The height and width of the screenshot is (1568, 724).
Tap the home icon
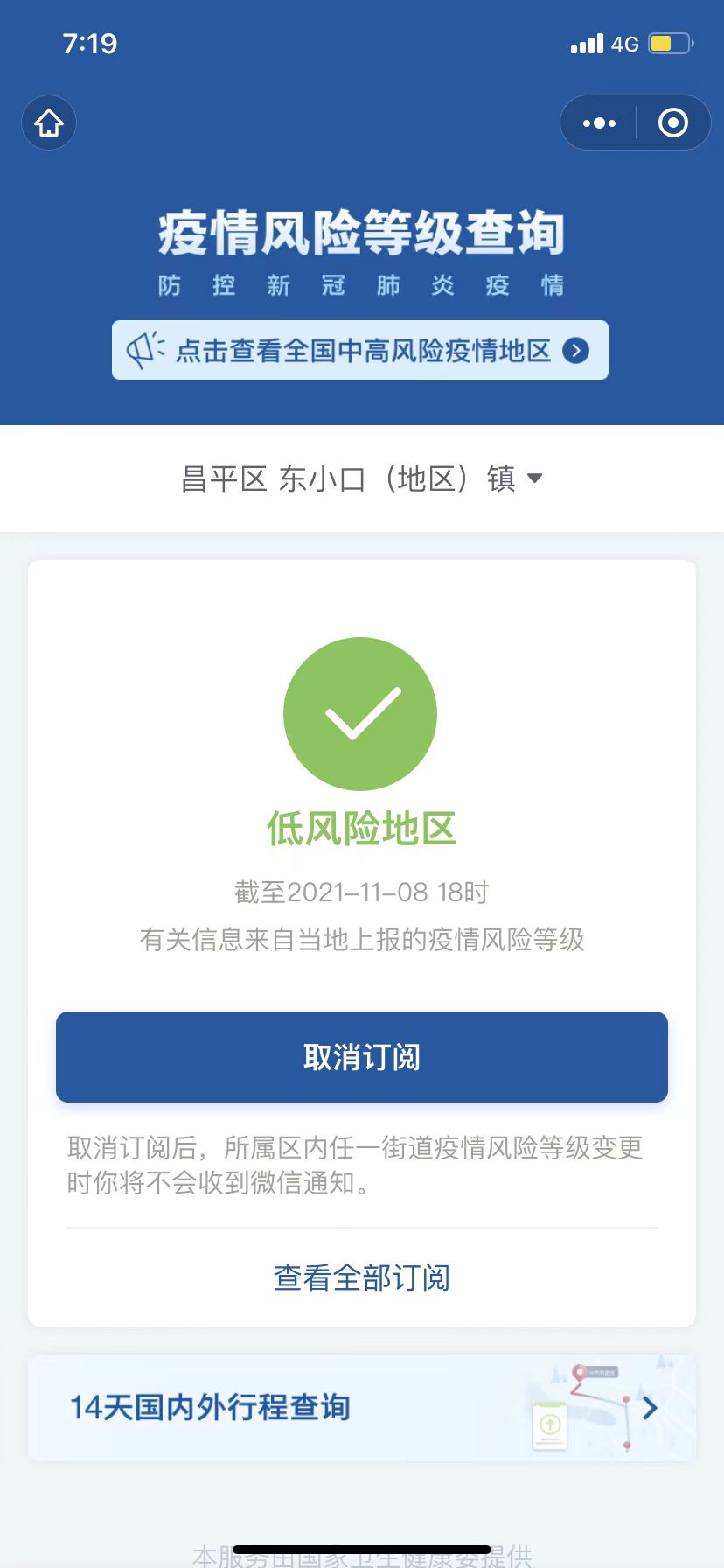click(x=49, y=122)
